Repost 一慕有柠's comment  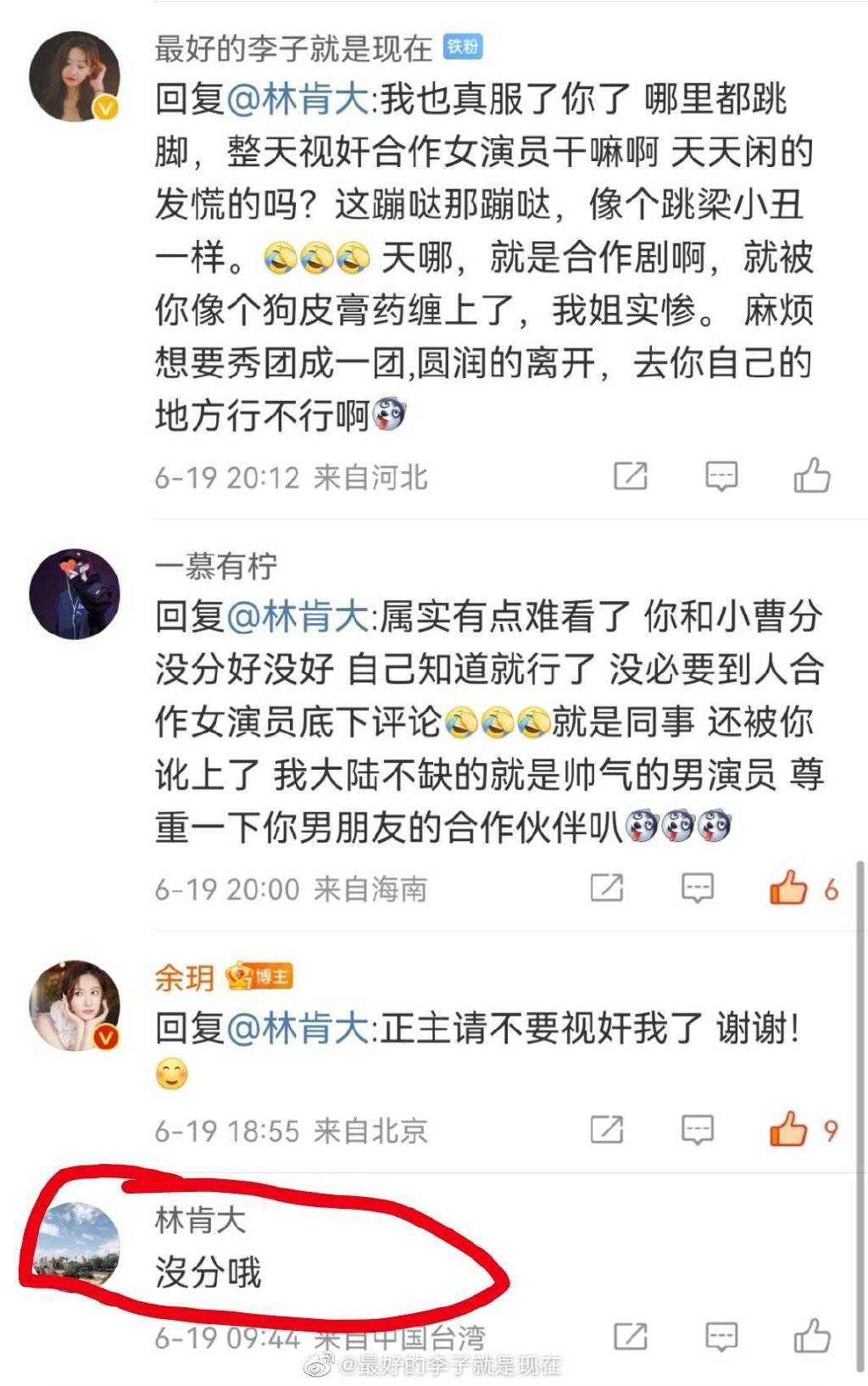click(x=607, y=888)
